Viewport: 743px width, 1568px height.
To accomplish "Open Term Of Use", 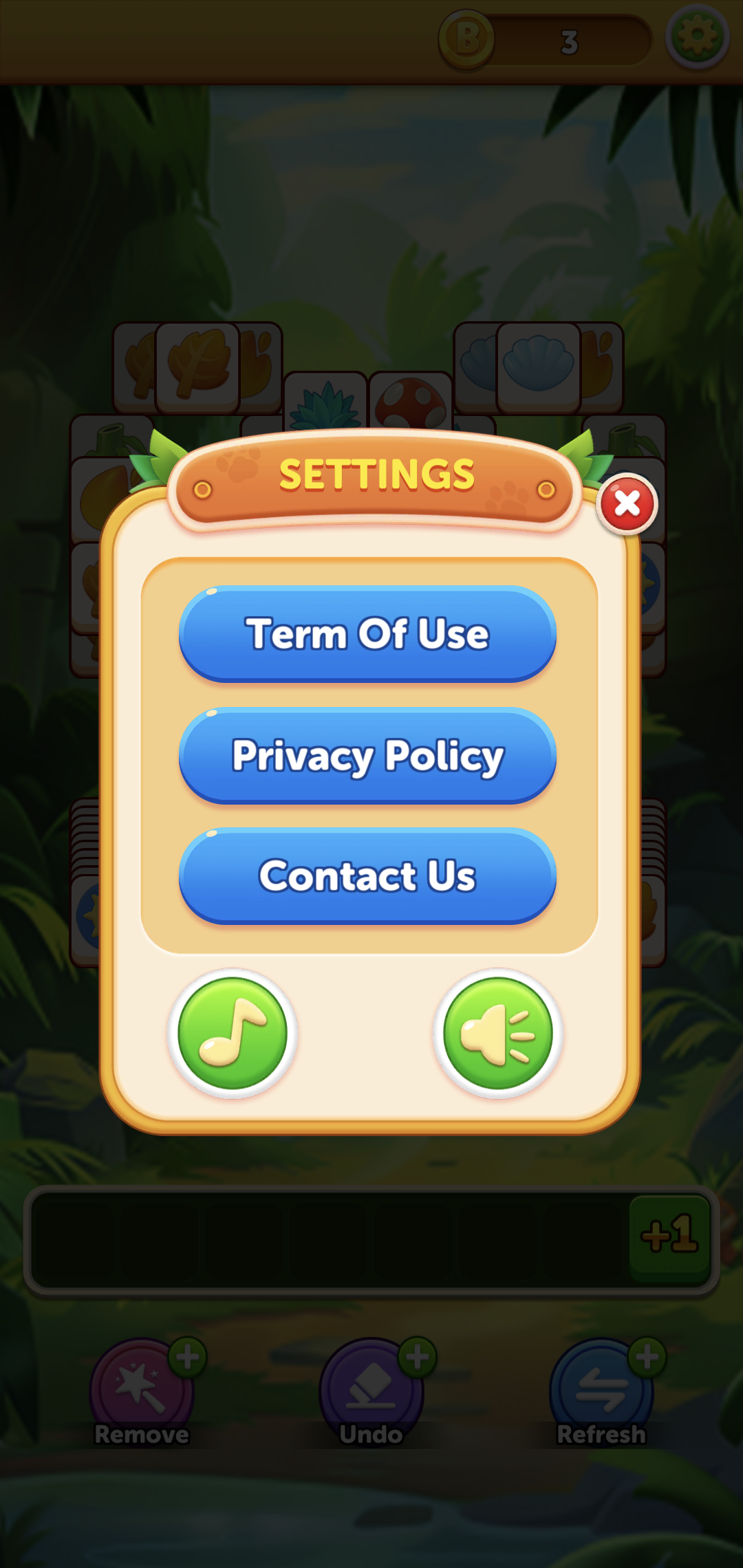I will point(367,633).
